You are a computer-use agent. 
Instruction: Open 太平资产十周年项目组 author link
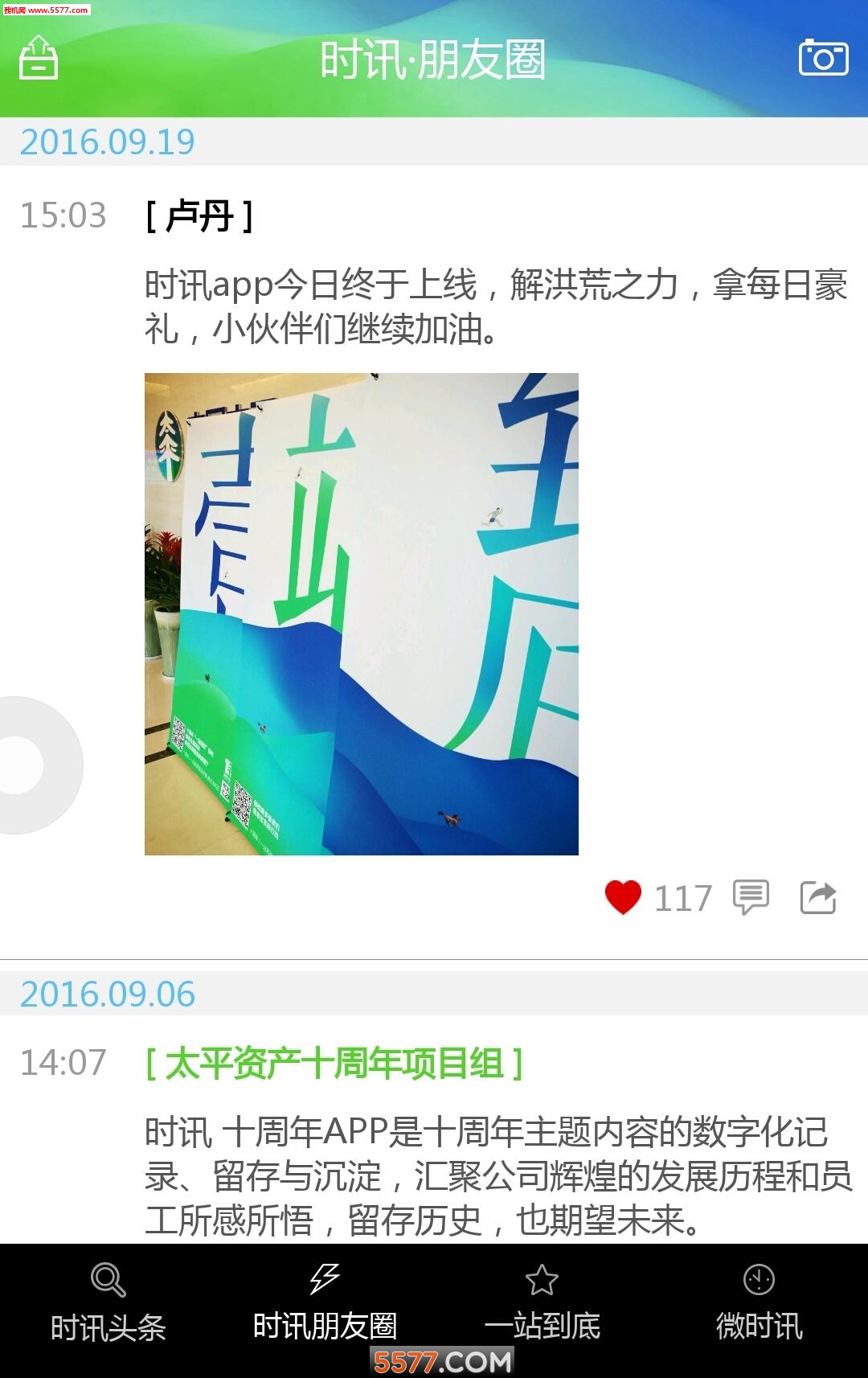coord(334,1064)
